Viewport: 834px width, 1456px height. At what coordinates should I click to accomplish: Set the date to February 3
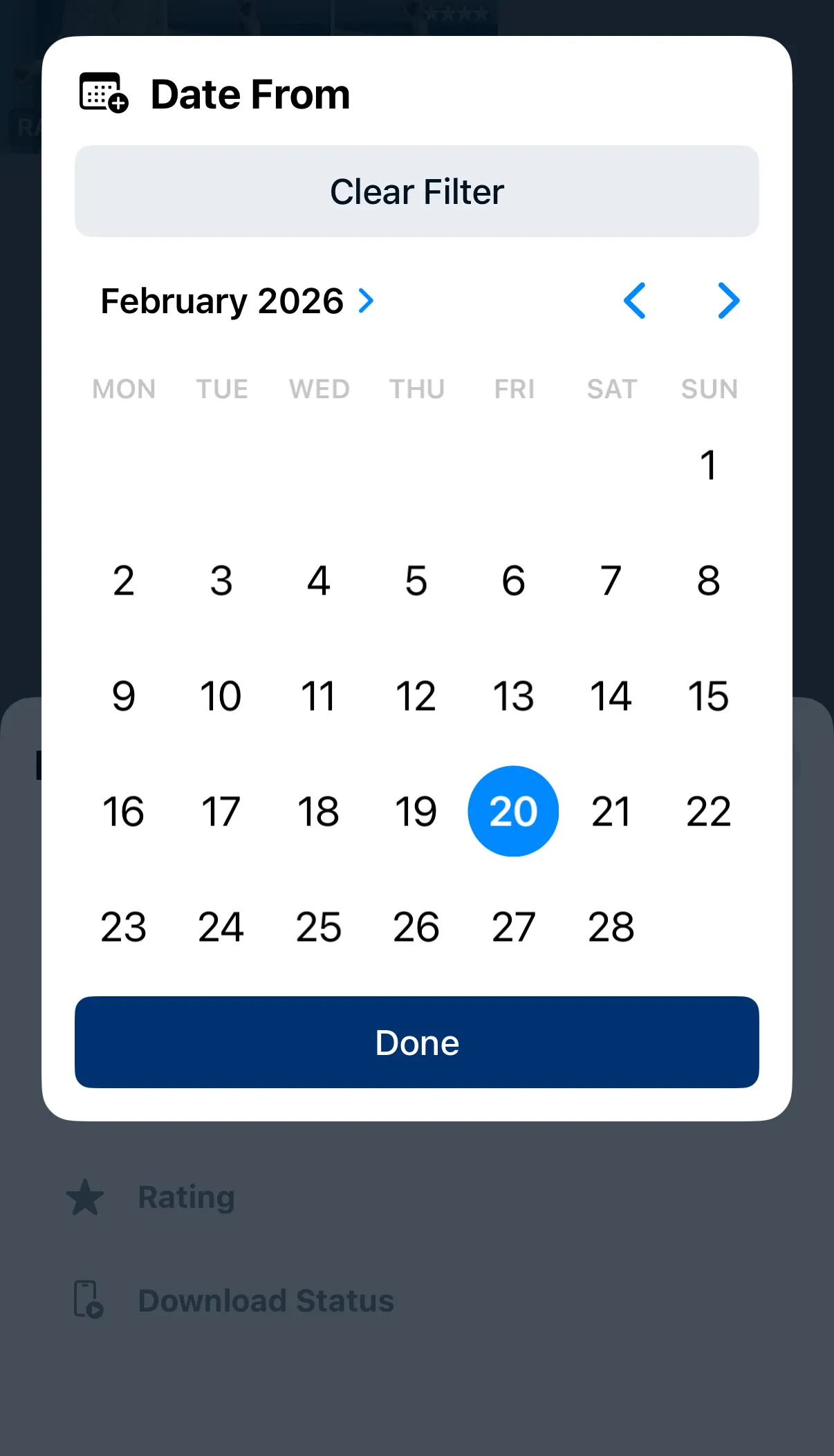(221, 580)
